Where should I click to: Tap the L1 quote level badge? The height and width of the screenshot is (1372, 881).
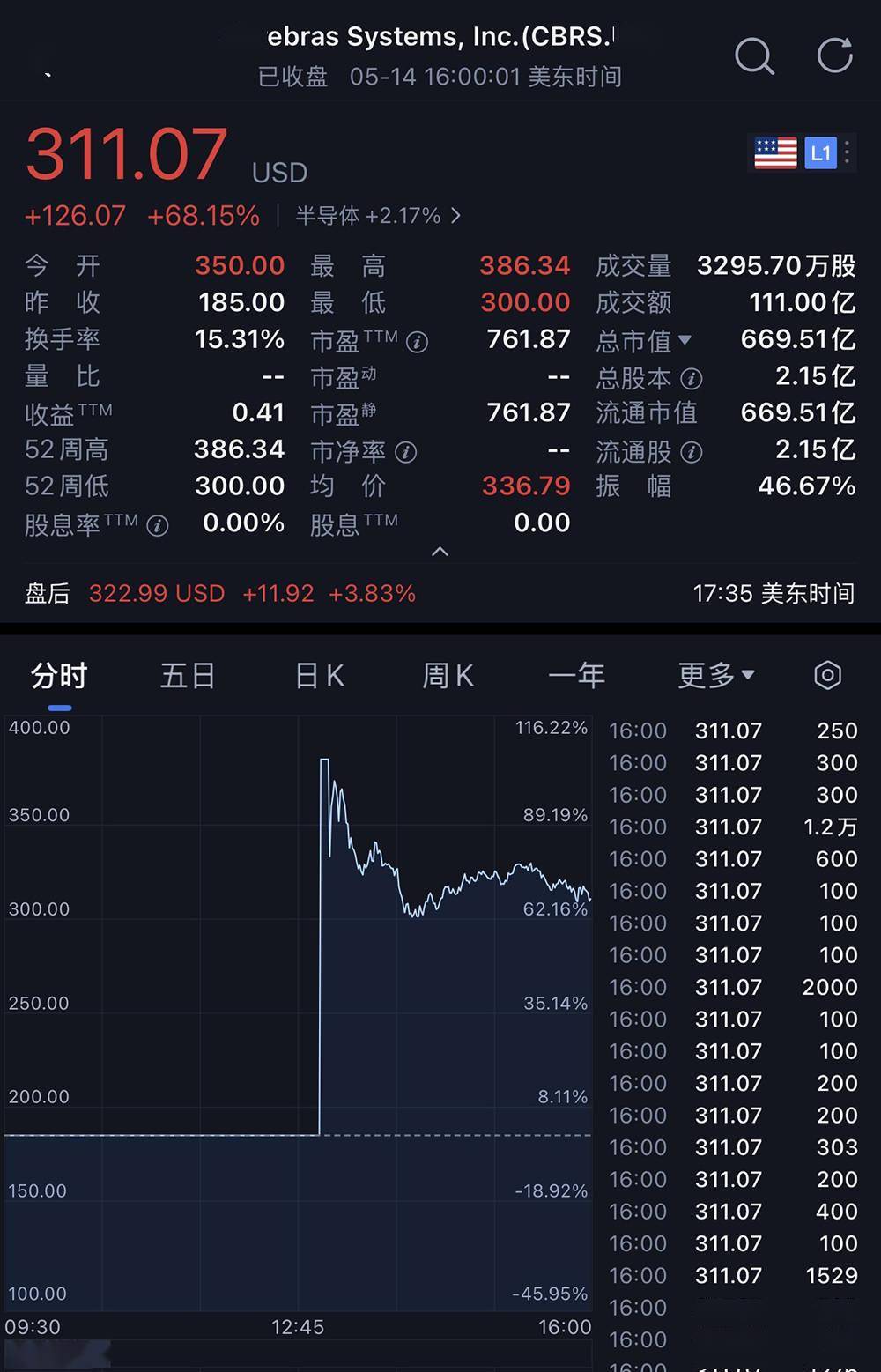point(820,153)
